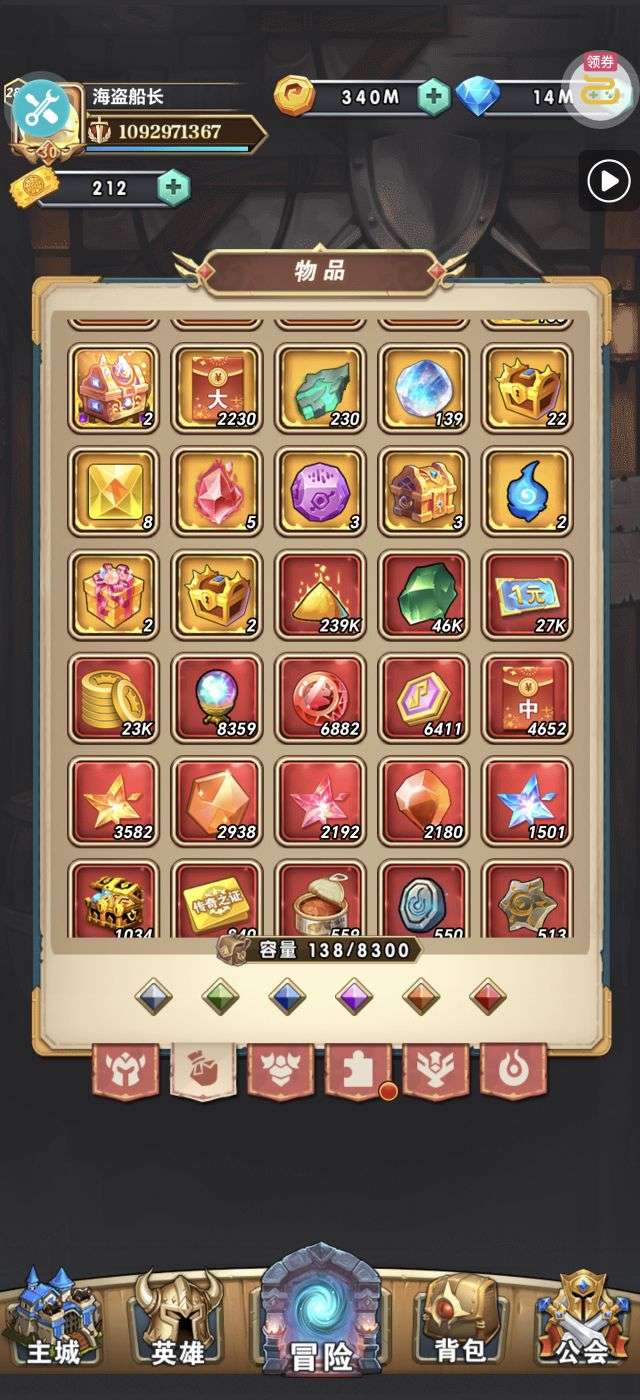
Task: Open the 领券 coupon icon
Action: pyautogui.click(x=601, y=89)
